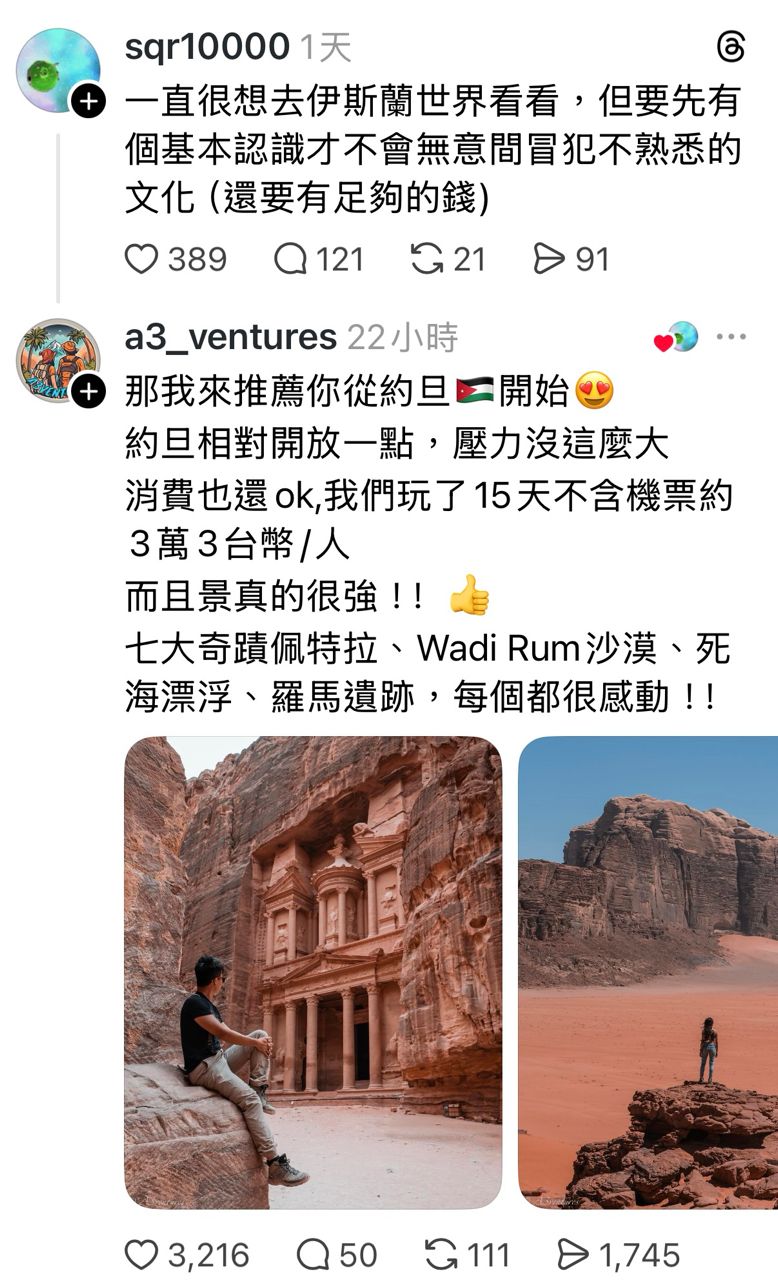Like a3_ventures' reply
The height and width of the screenshot is (1280, 778).
tap(142, 1254)
